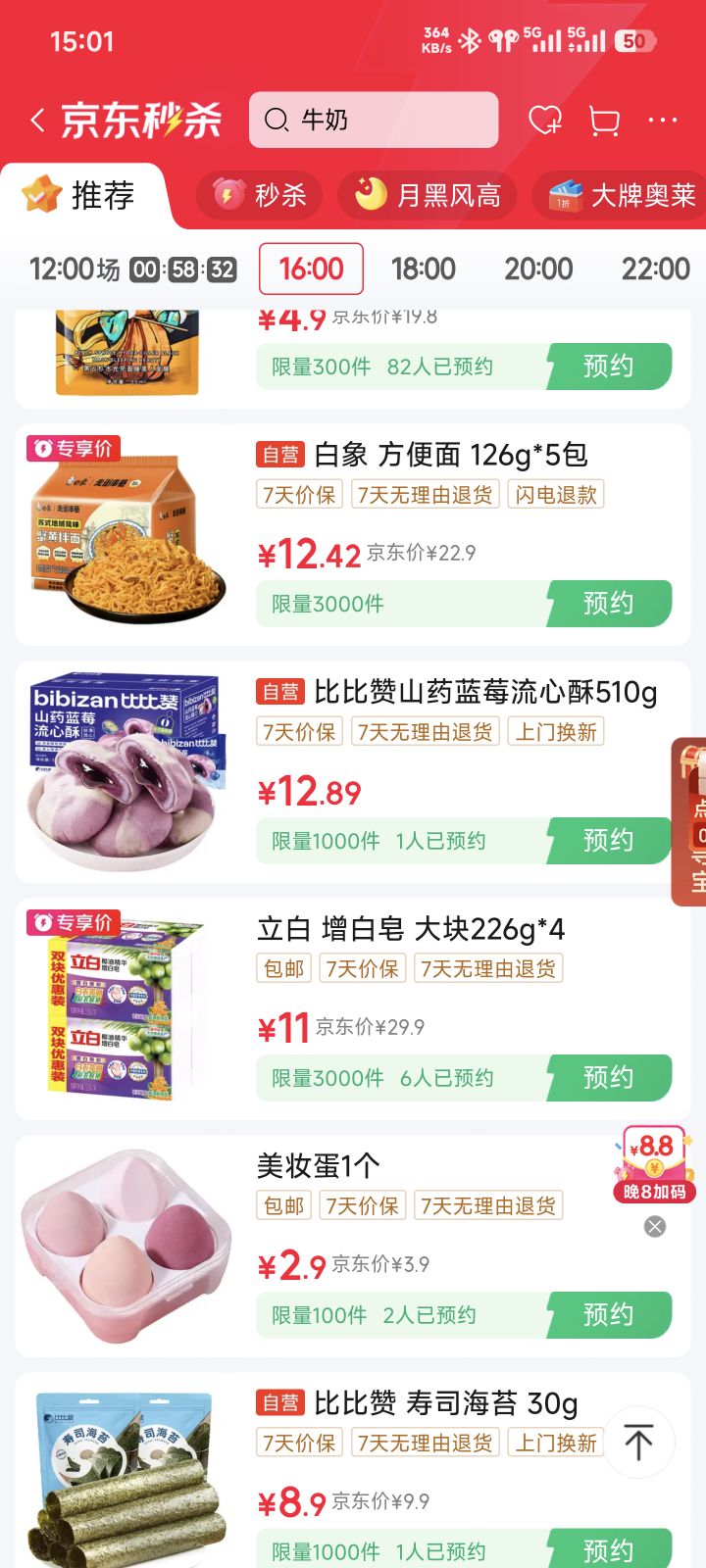Go back using the top-left arrow
The image size is (706, 1568).
click(37, 121)
